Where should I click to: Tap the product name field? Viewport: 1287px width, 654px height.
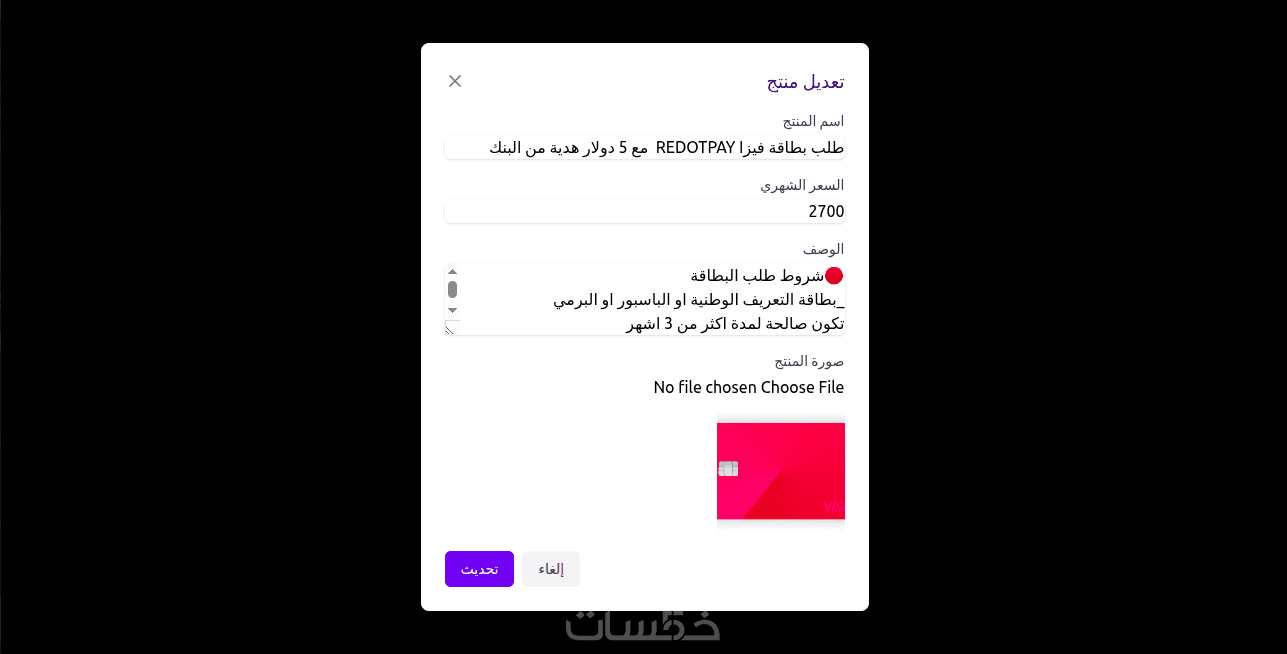coord(644,148)
